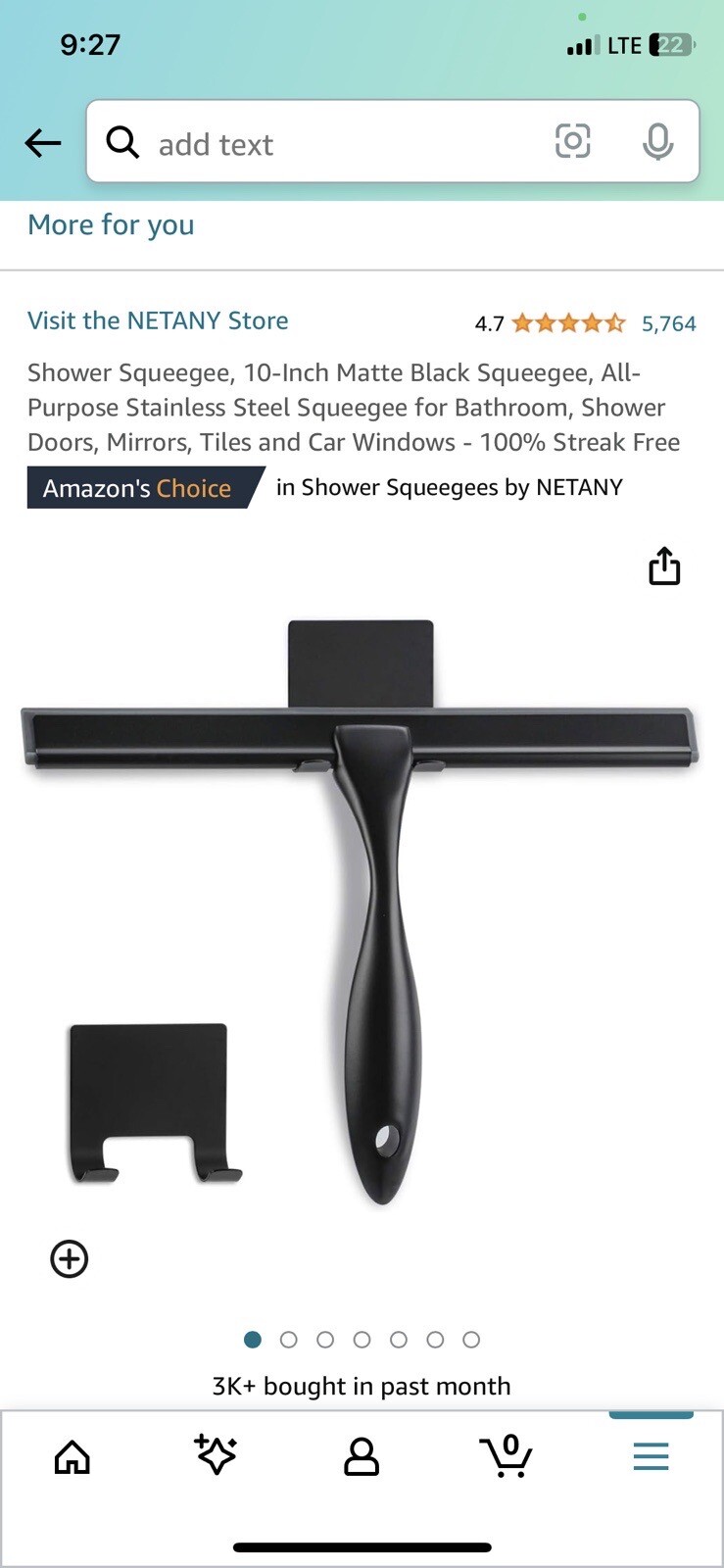Screen dimensions: 724x1568
Task: Open the 5,764 ratings link
Action: [x=669, y=323]
